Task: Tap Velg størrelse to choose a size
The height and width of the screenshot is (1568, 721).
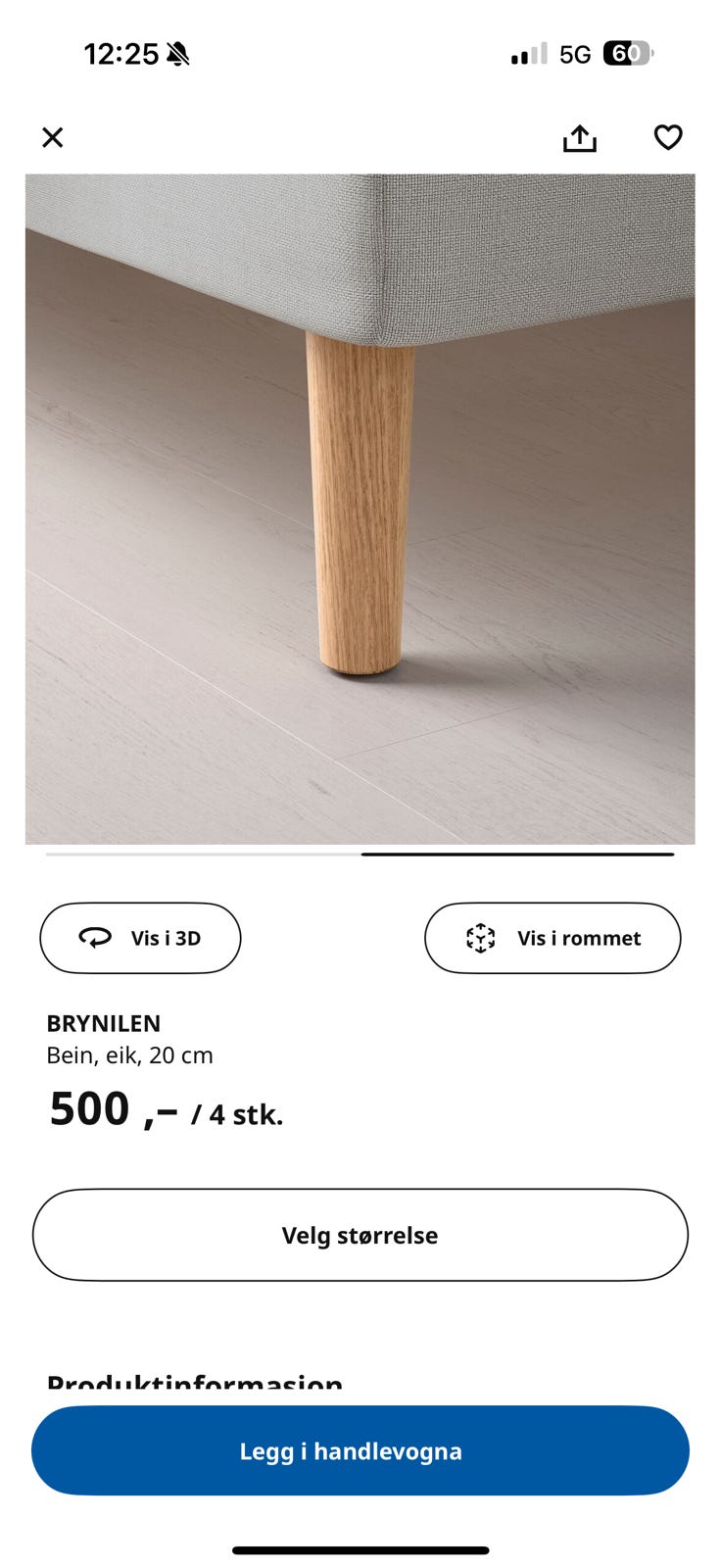Action: (x=360, y=1235)
